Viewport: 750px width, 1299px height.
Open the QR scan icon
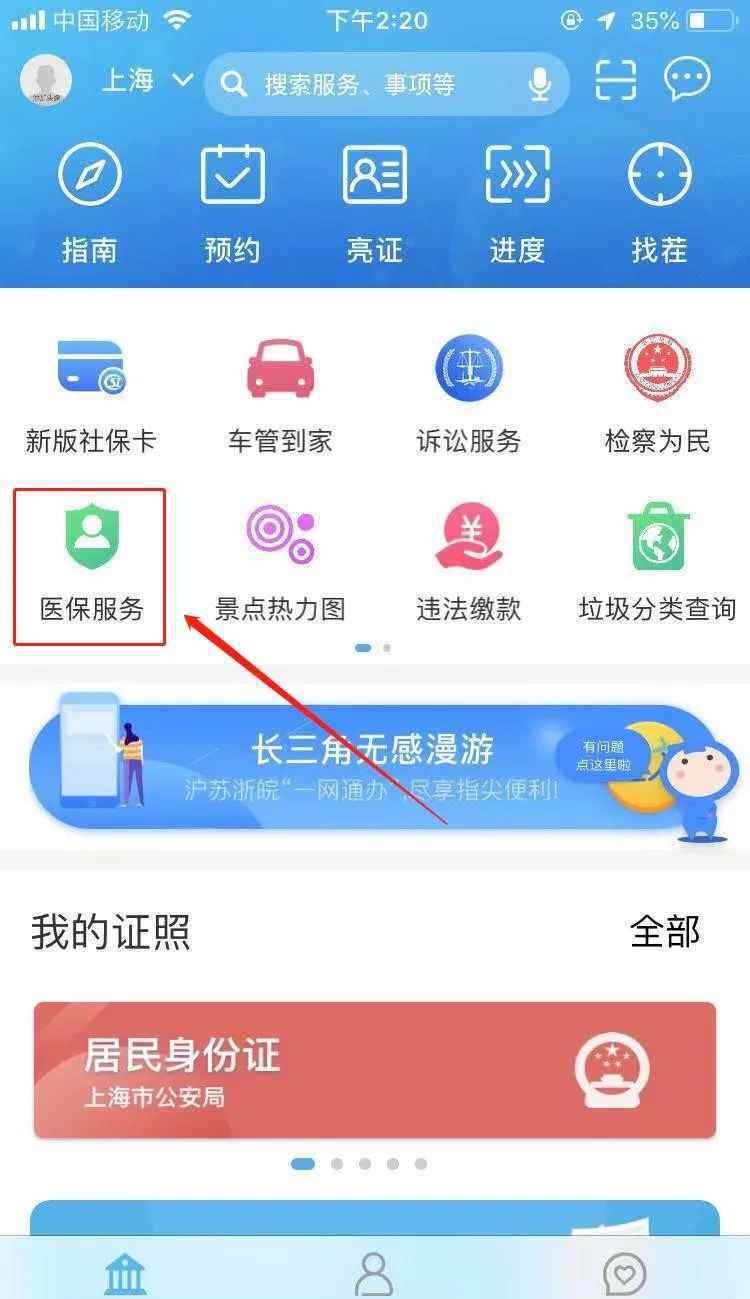[x=616, y=80]
